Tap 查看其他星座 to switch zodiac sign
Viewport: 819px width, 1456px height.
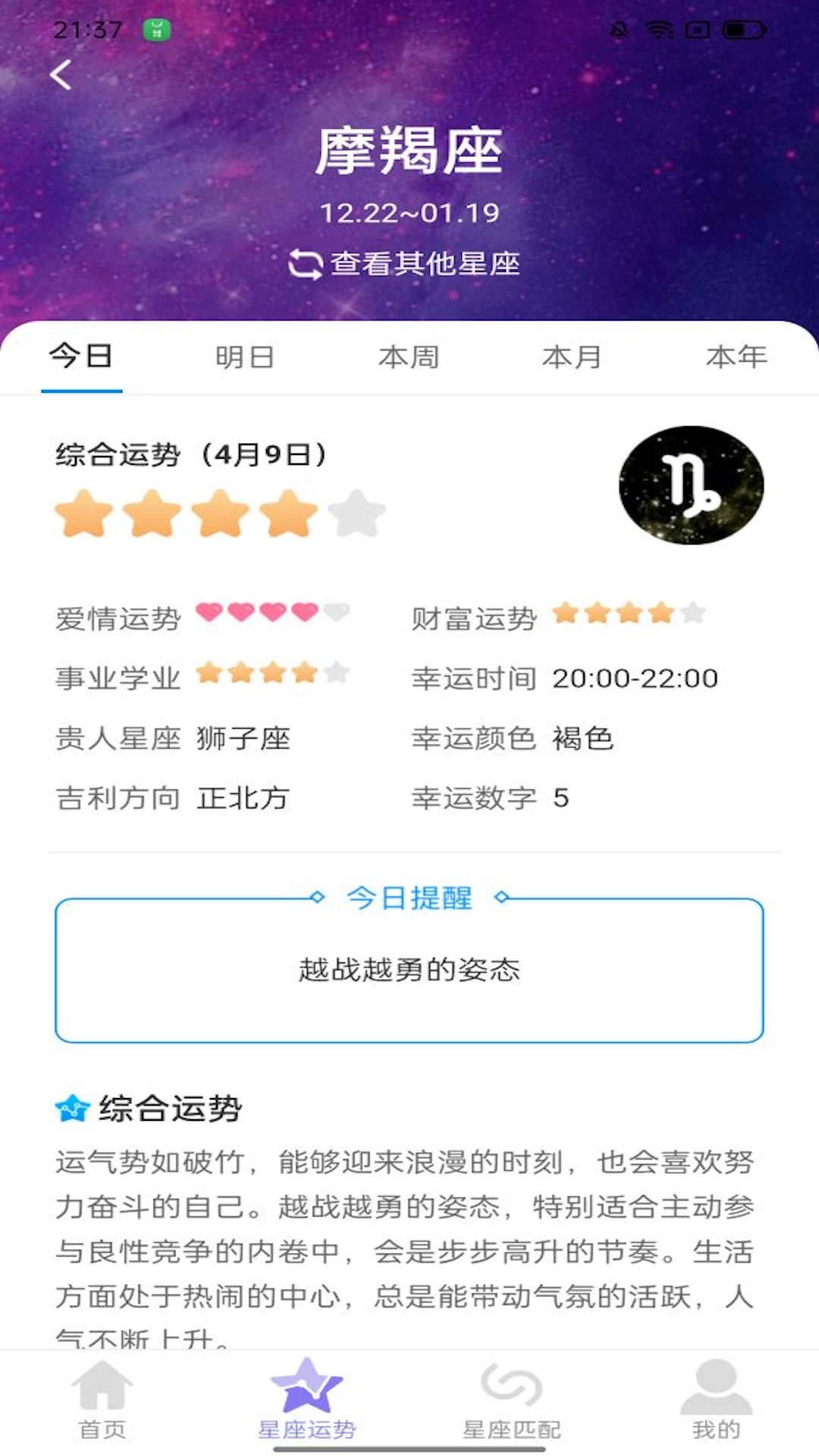(x=406, y=264)
